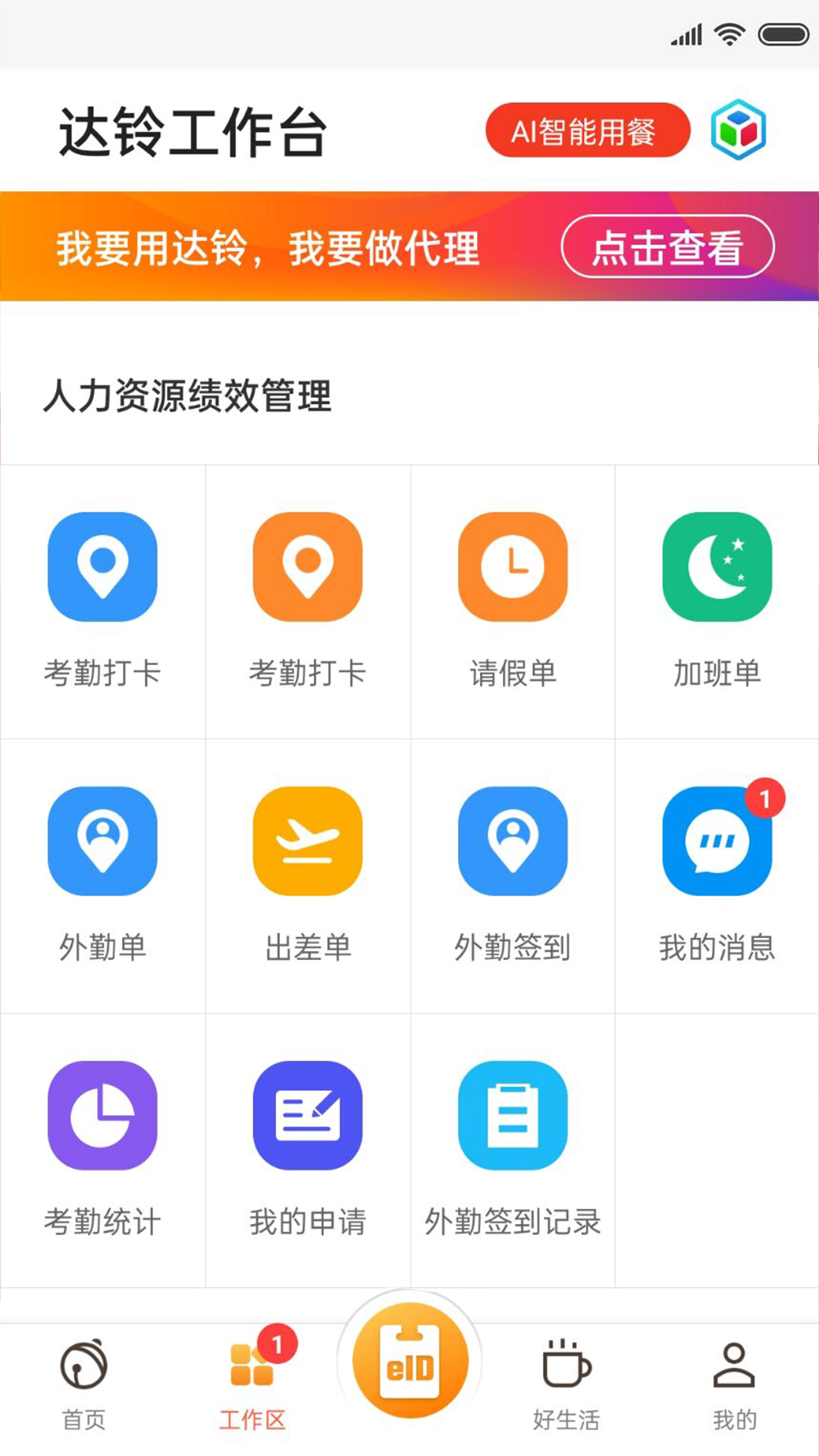This screenshot has height=1456, width=819.
Task: Launch 外勤签到 check-in
Action: pyautogui.click(x=513, y=841)
